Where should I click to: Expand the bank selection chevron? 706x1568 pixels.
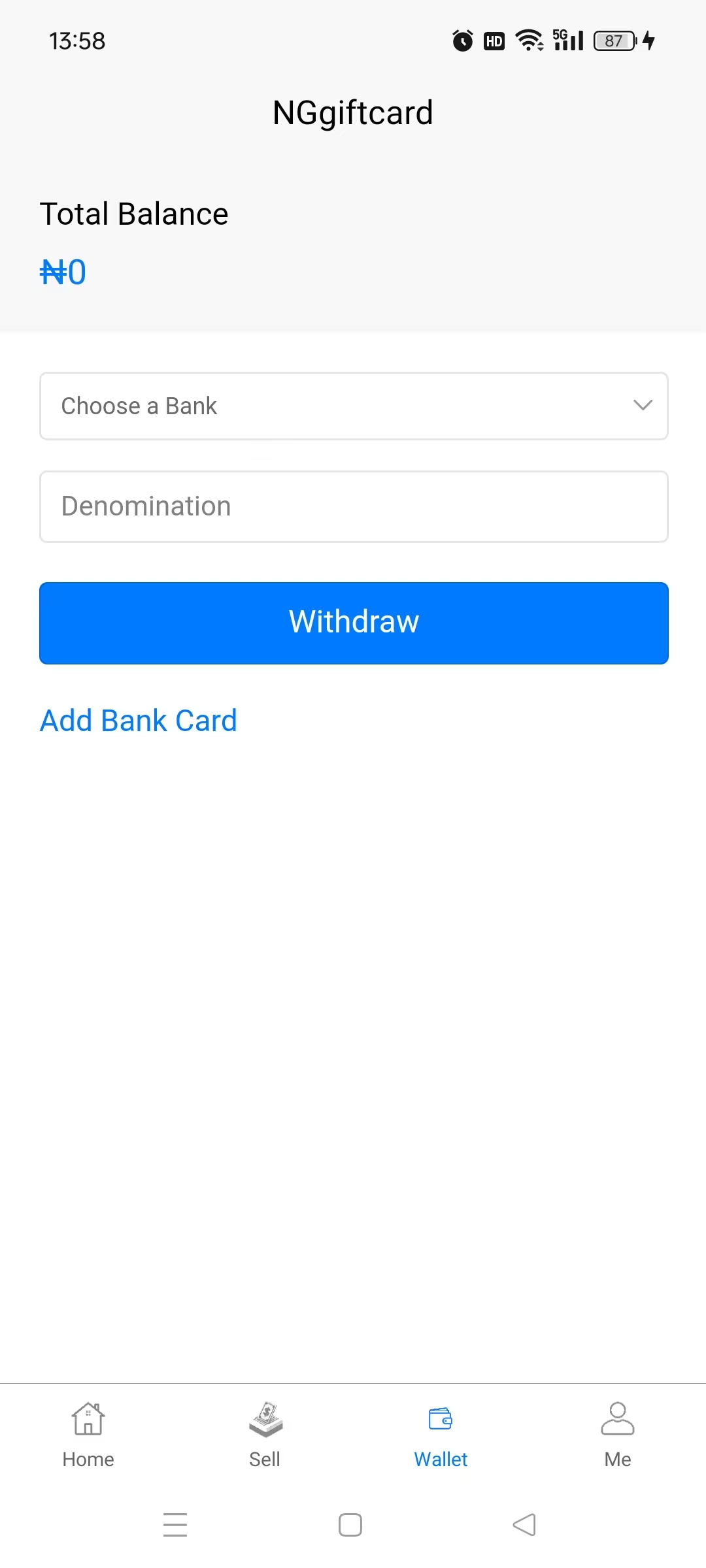643,406
